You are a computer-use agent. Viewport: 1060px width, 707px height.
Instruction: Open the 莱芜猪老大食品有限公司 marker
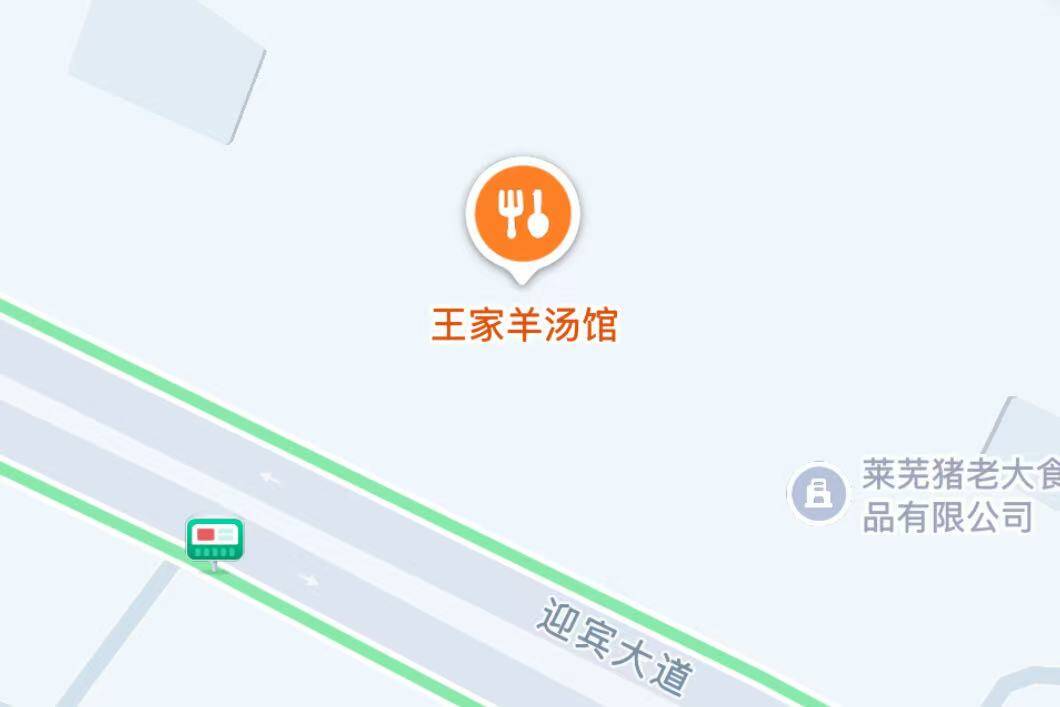tap(819, 492)
